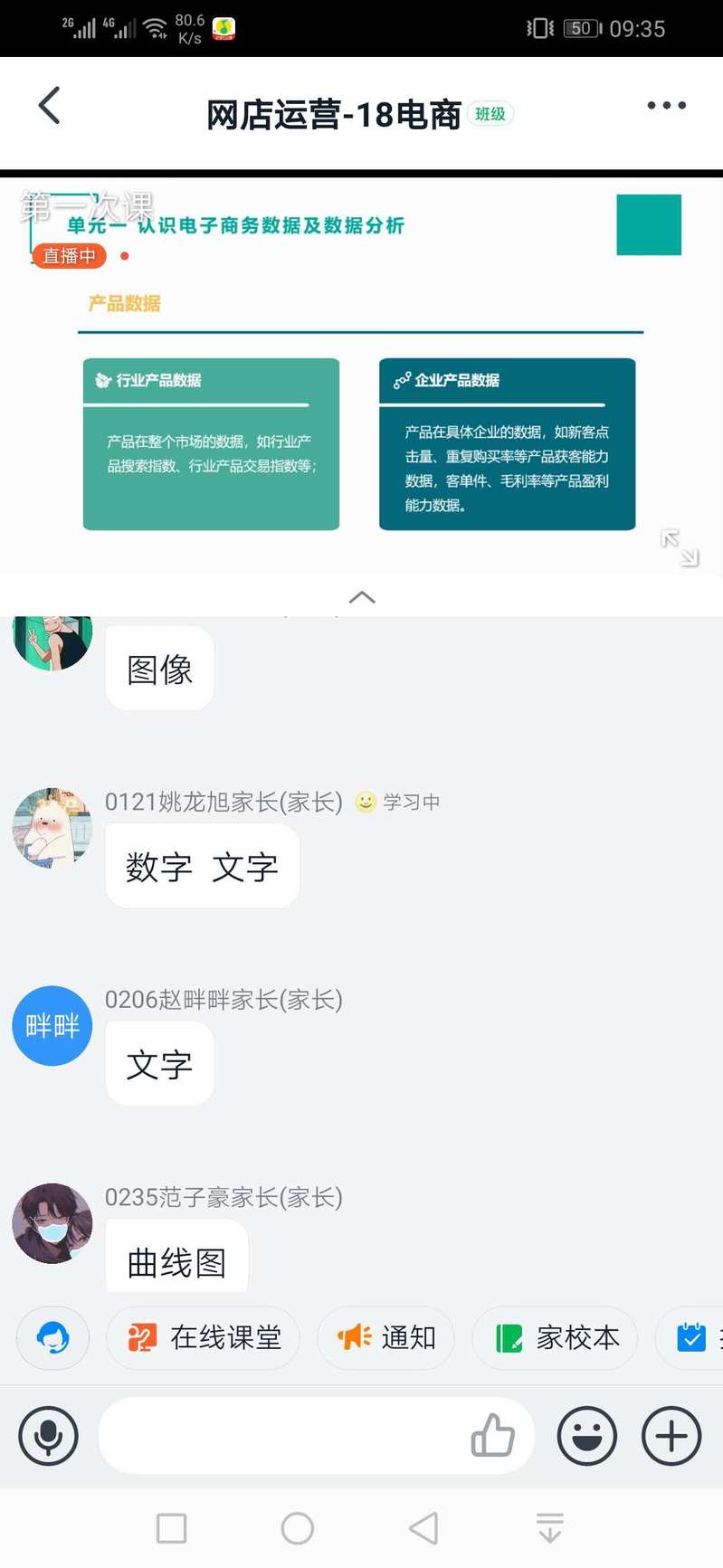Open the 通知 shortcut
Image resolution: width=723 pixels, height=1568 pixels.
[386, 1337]
